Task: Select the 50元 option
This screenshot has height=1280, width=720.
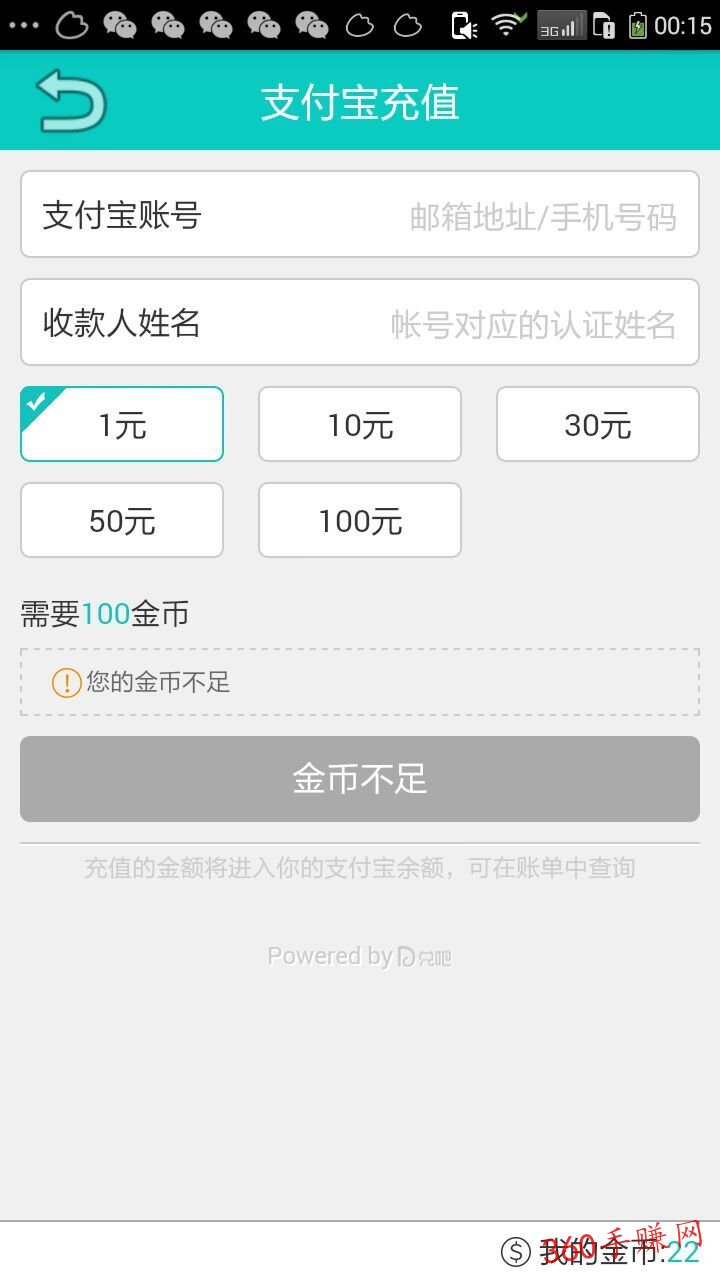Action: click(x=122, y=520)
